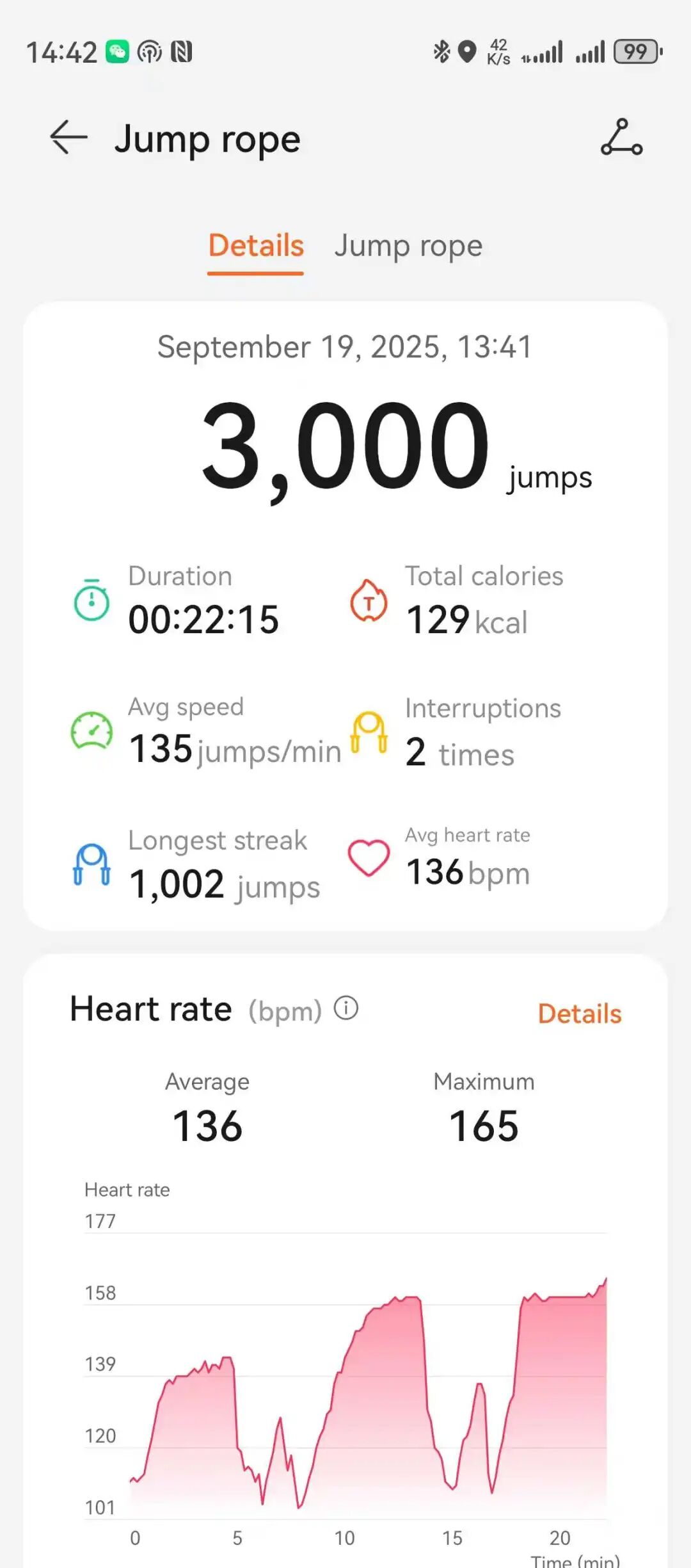
Task: Switch to the Jump rope tab
Action: point(408,247)
